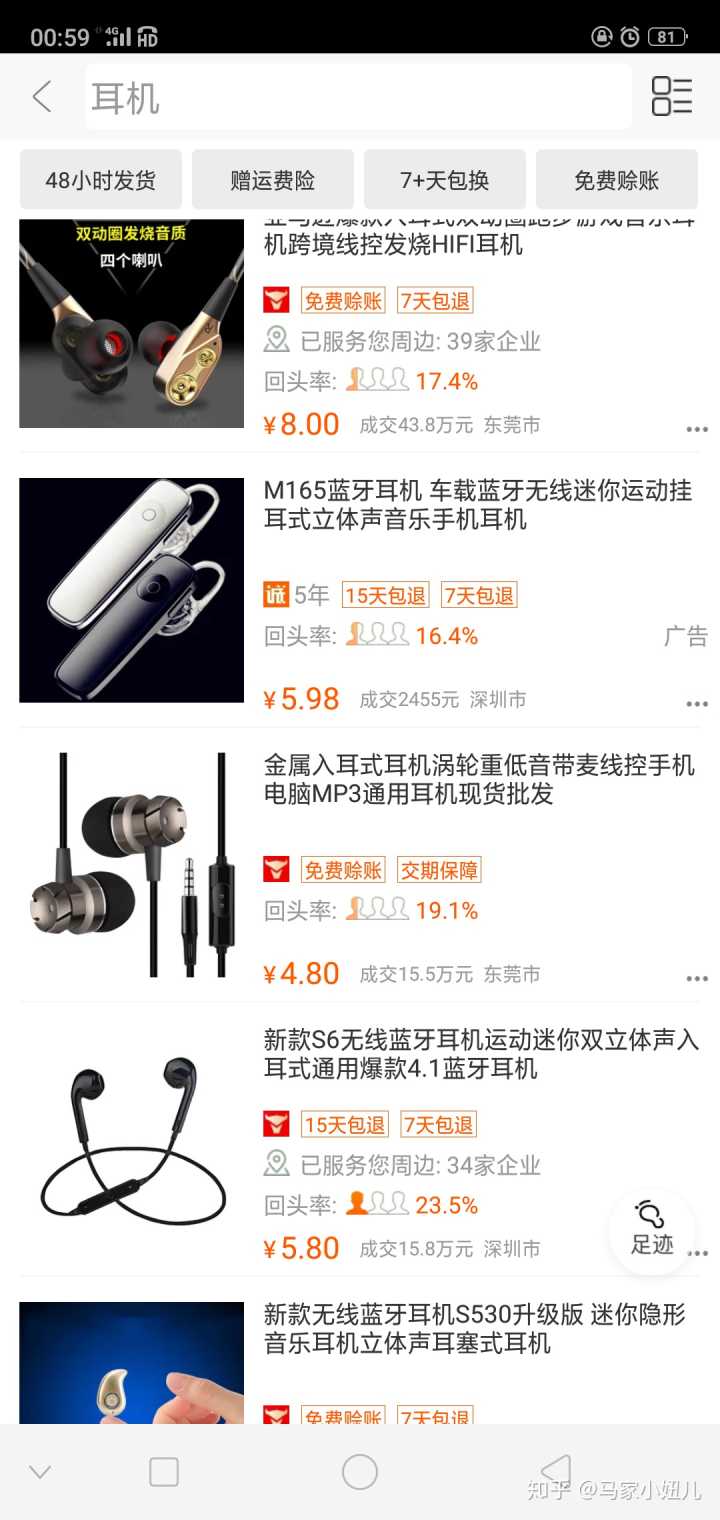Show more options for M165蓝牙耳机
720x1520 pixels.
(697, 704)
